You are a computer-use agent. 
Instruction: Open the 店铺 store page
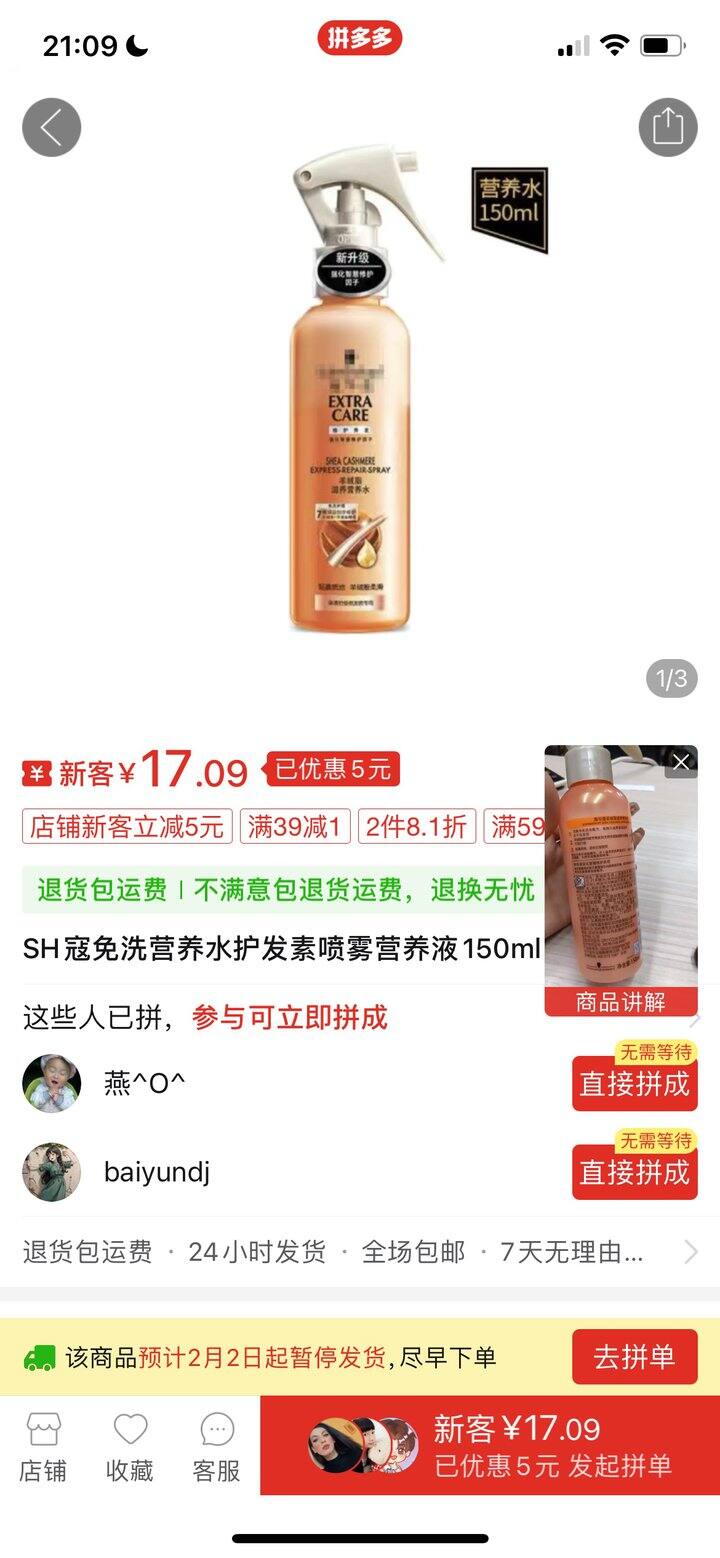tap(43, 1446)
